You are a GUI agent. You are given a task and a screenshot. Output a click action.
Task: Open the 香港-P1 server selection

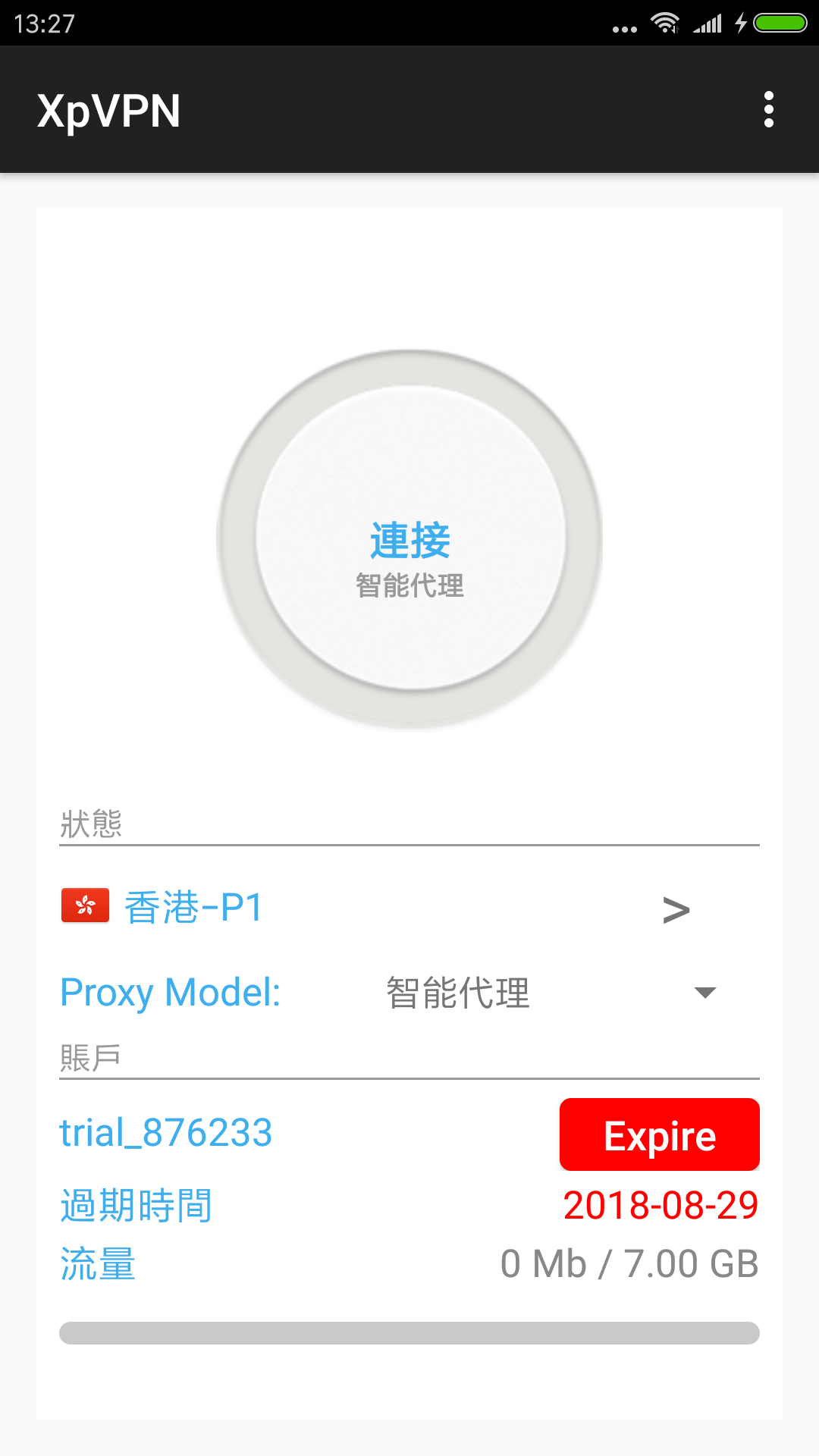point(379,908)
